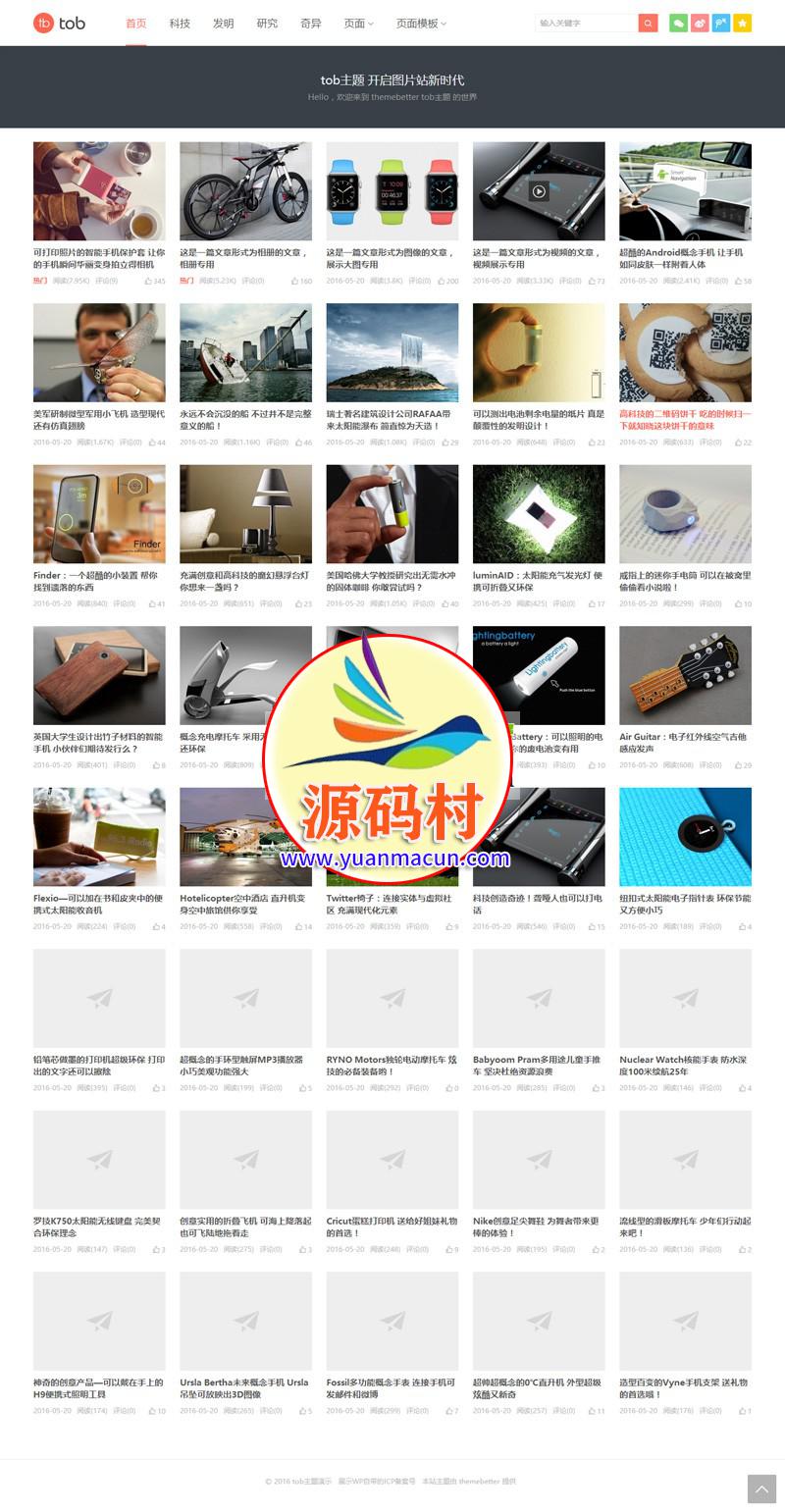Screen dimensions: 785x1512
Task: Open the 研究 section
Action: [267, 24]
